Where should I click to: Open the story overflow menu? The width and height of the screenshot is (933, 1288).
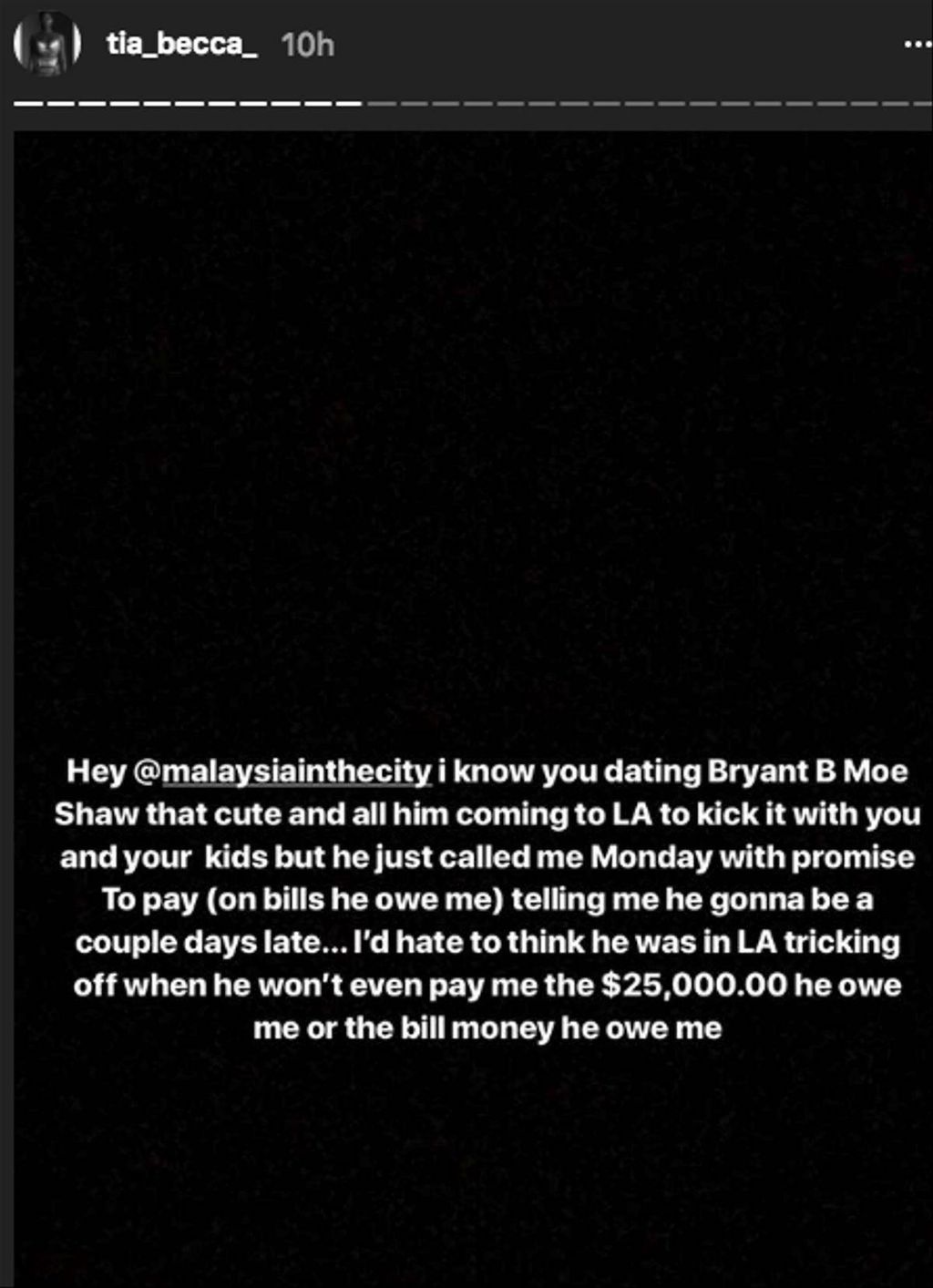918,44
